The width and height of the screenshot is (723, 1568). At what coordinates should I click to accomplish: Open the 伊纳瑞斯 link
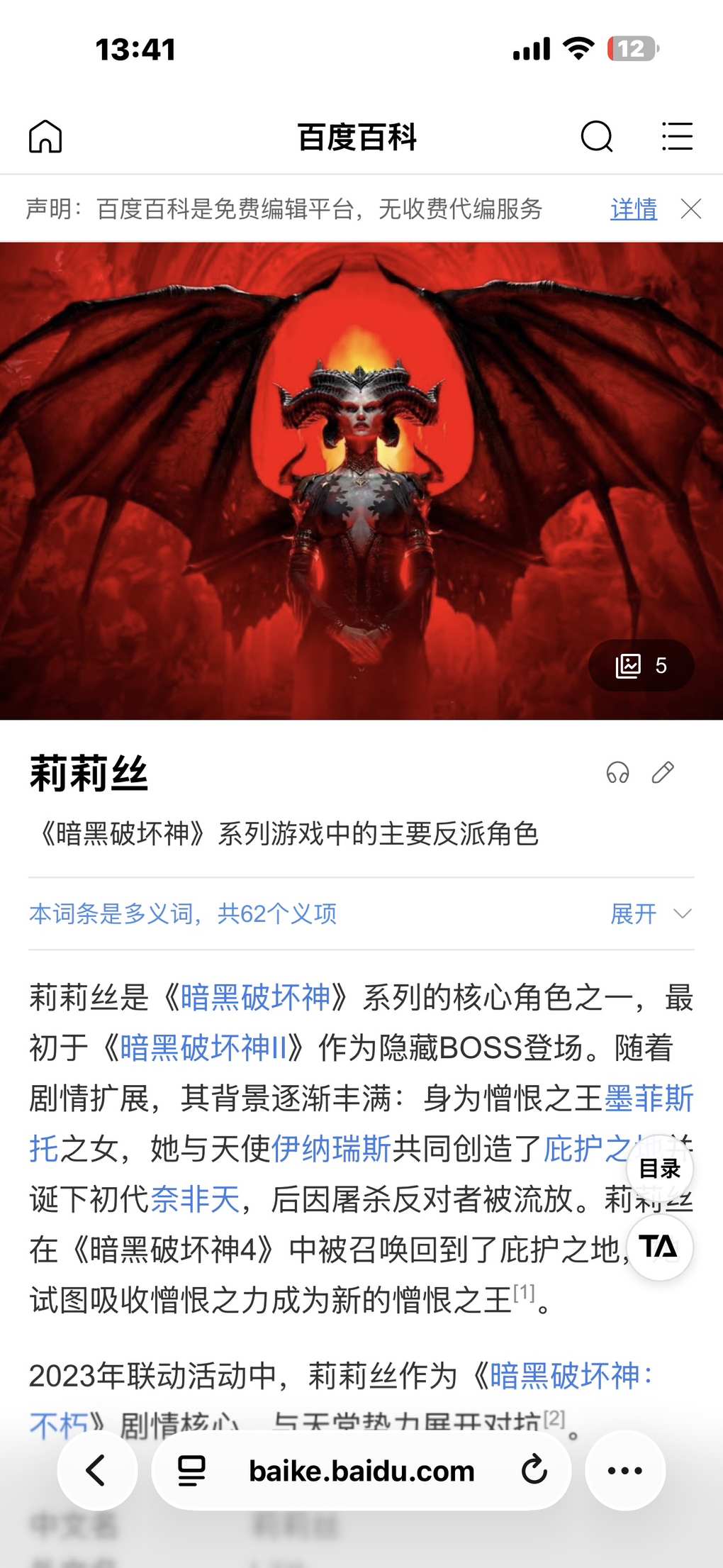[x=331, y=1148]
